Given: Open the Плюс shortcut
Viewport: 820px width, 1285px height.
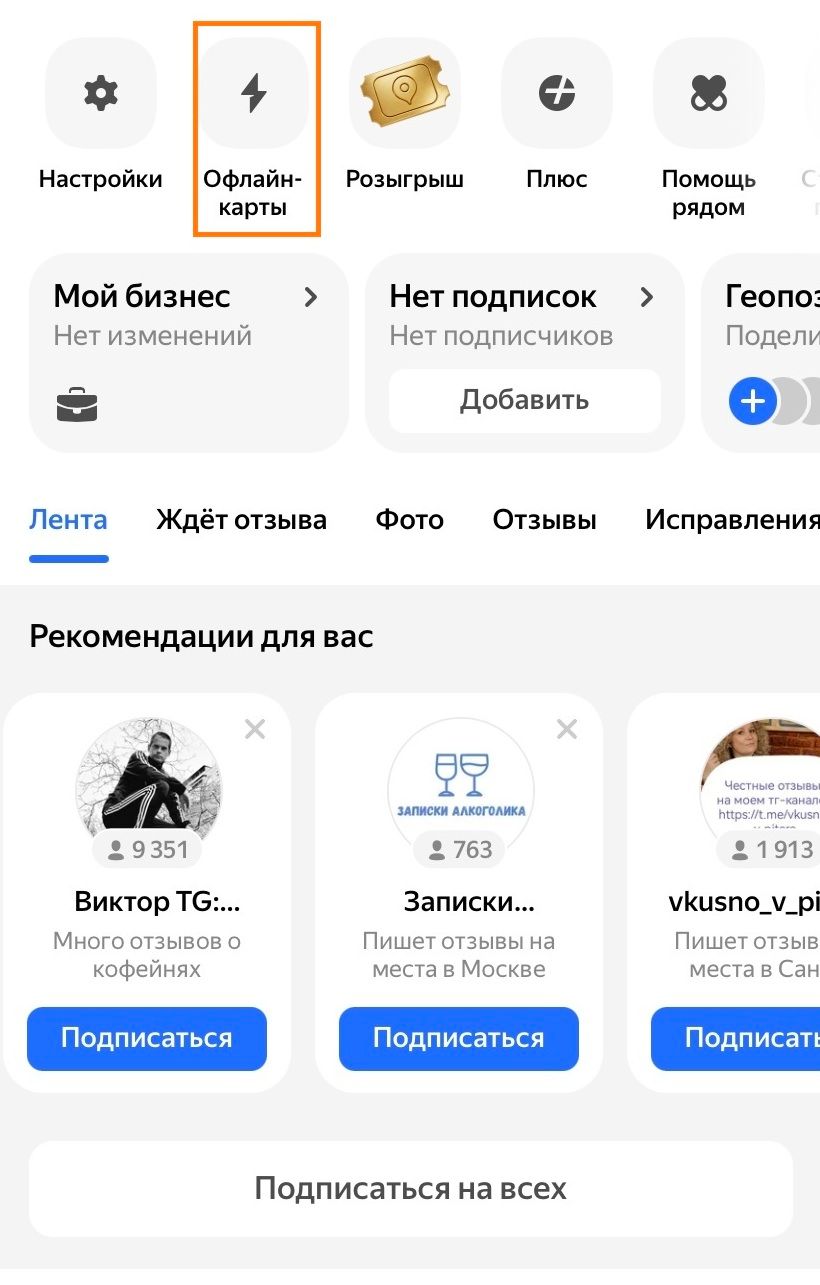Looking at the screenshot, I should tap(556, 94).
